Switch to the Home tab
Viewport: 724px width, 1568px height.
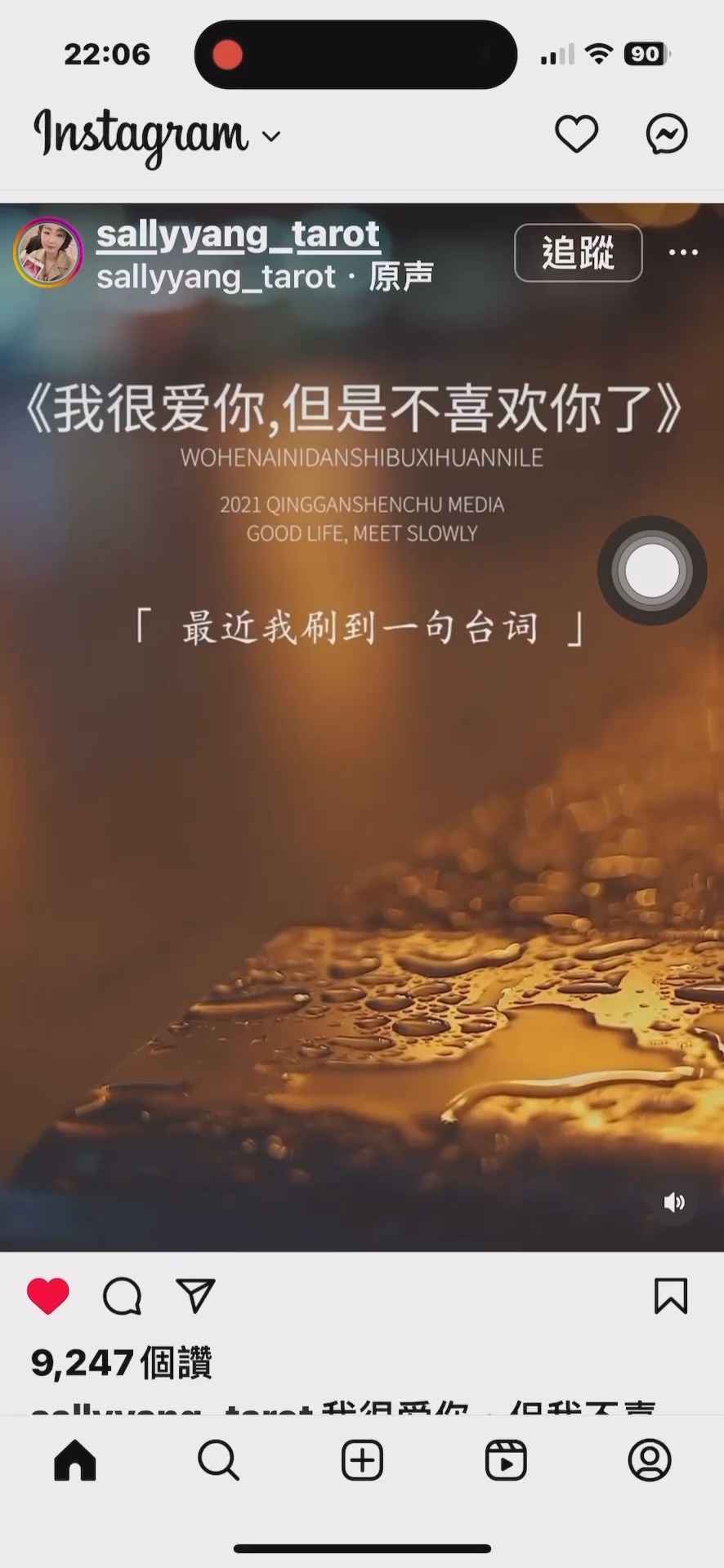coord(75,1460)
